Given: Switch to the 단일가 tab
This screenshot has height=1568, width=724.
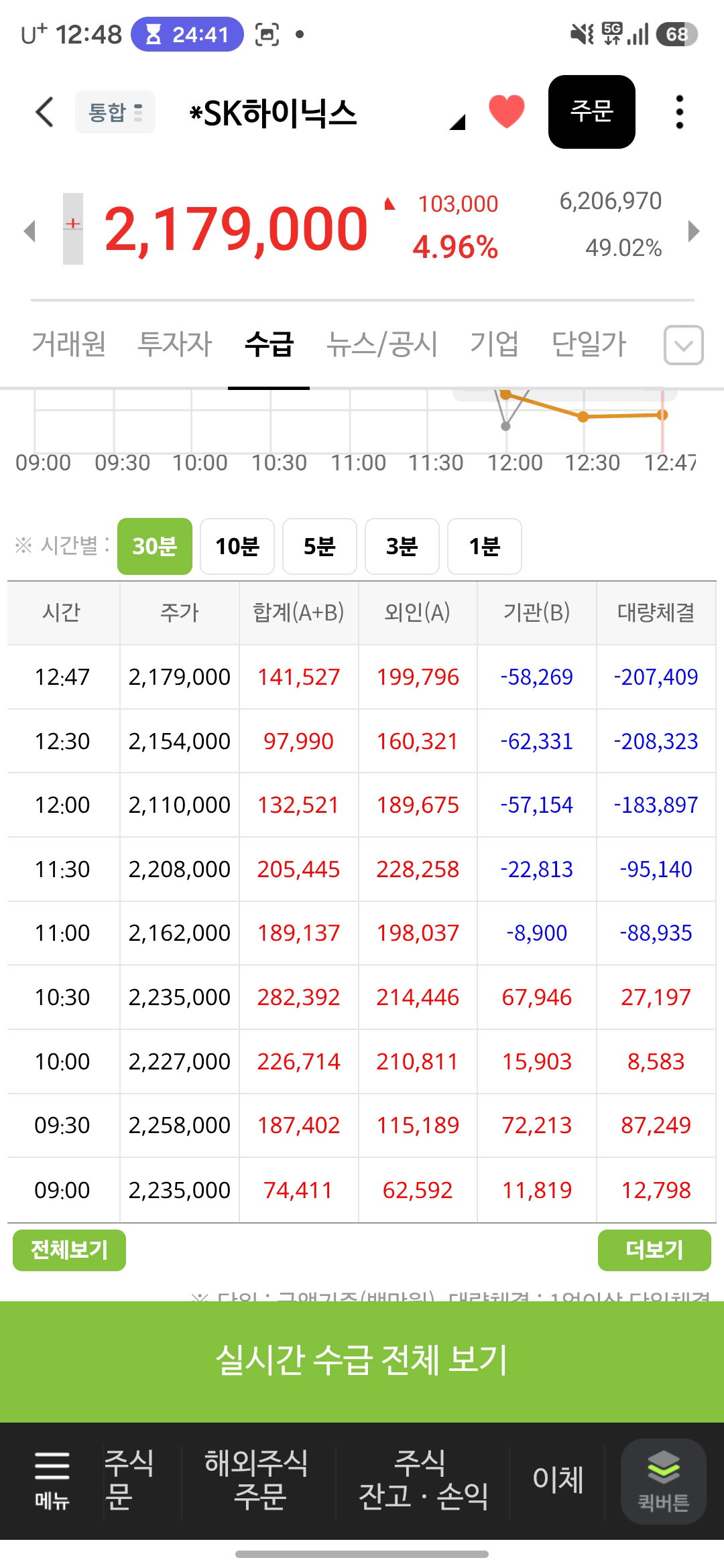Looking at the screenshot, I should tap(589, 344).
